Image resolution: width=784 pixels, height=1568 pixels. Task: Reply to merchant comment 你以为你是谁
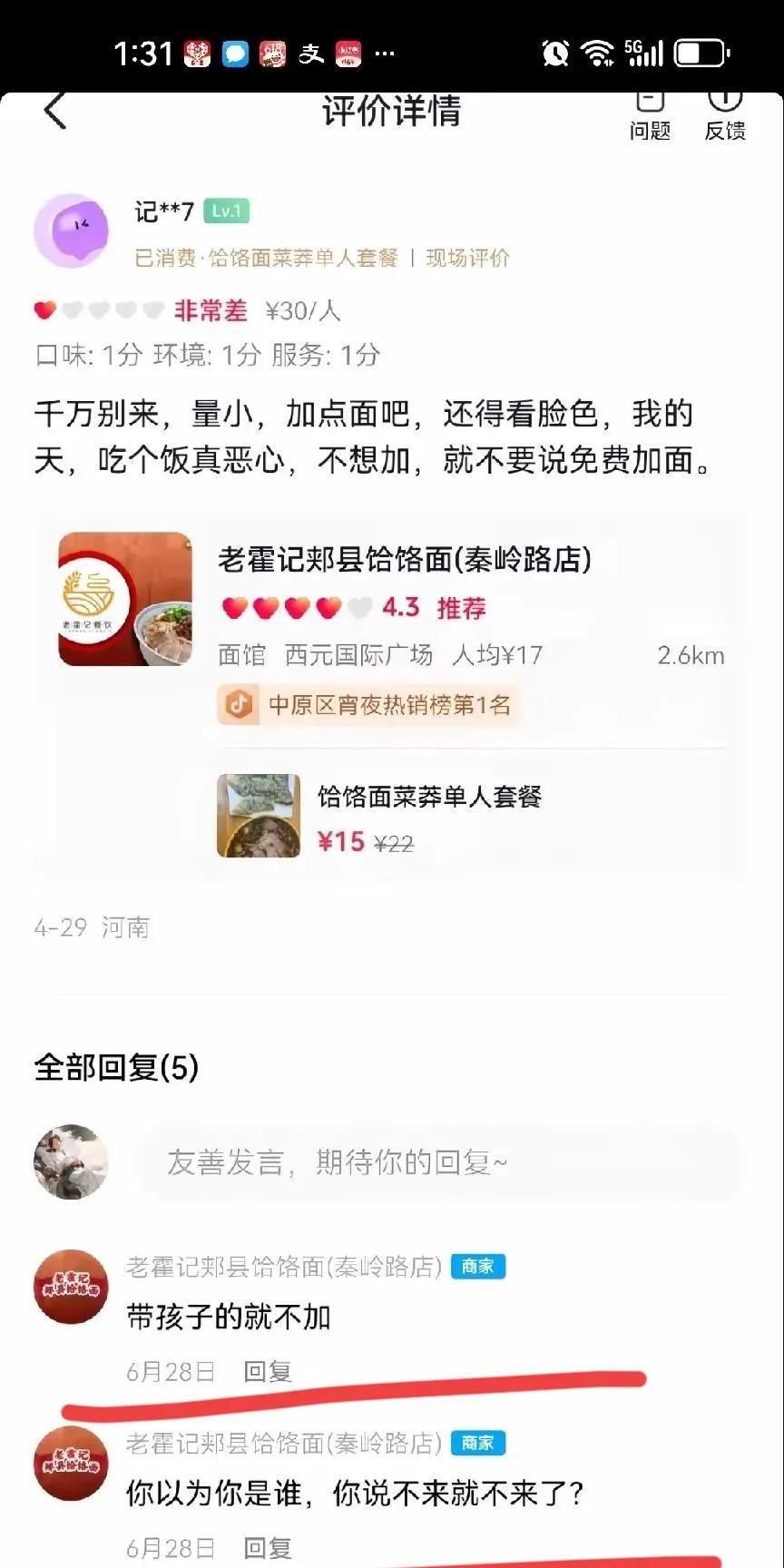(x=268, y=1547)
